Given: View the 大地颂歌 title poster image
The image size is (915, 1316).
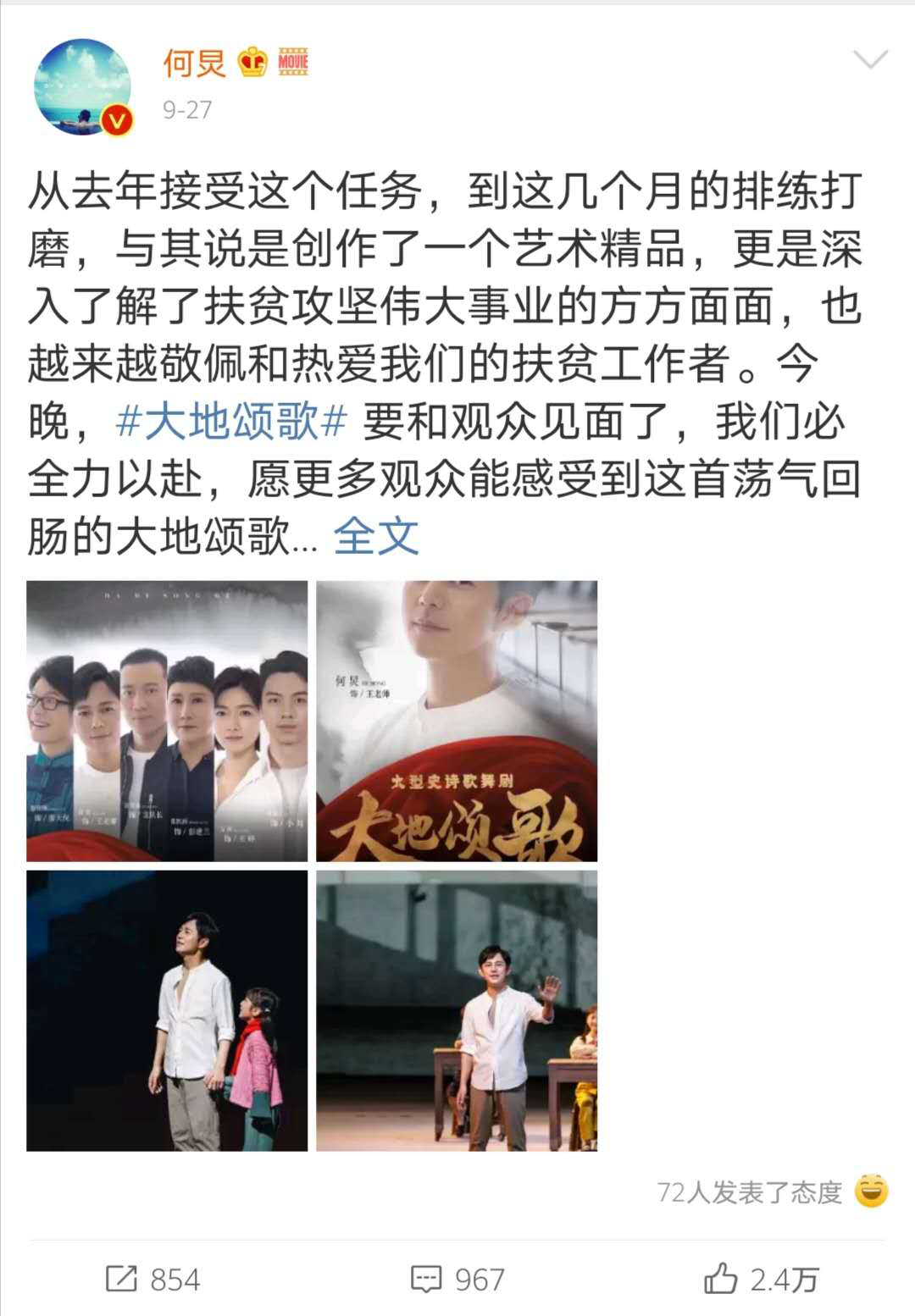Looking at the screenshot, I should point(457,722).
